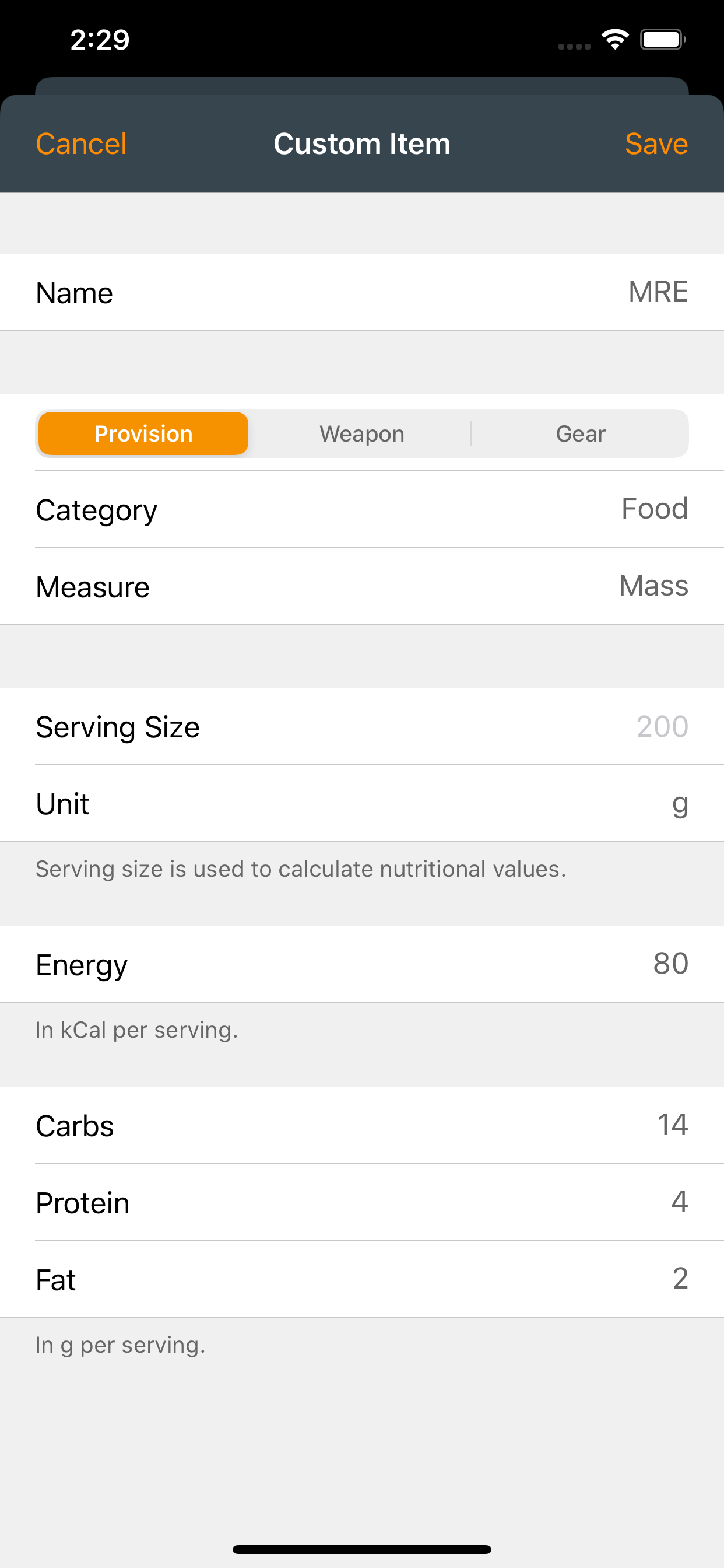724x1568 pixels.
Task: Save the custom item
Action: tap(656, 144)
